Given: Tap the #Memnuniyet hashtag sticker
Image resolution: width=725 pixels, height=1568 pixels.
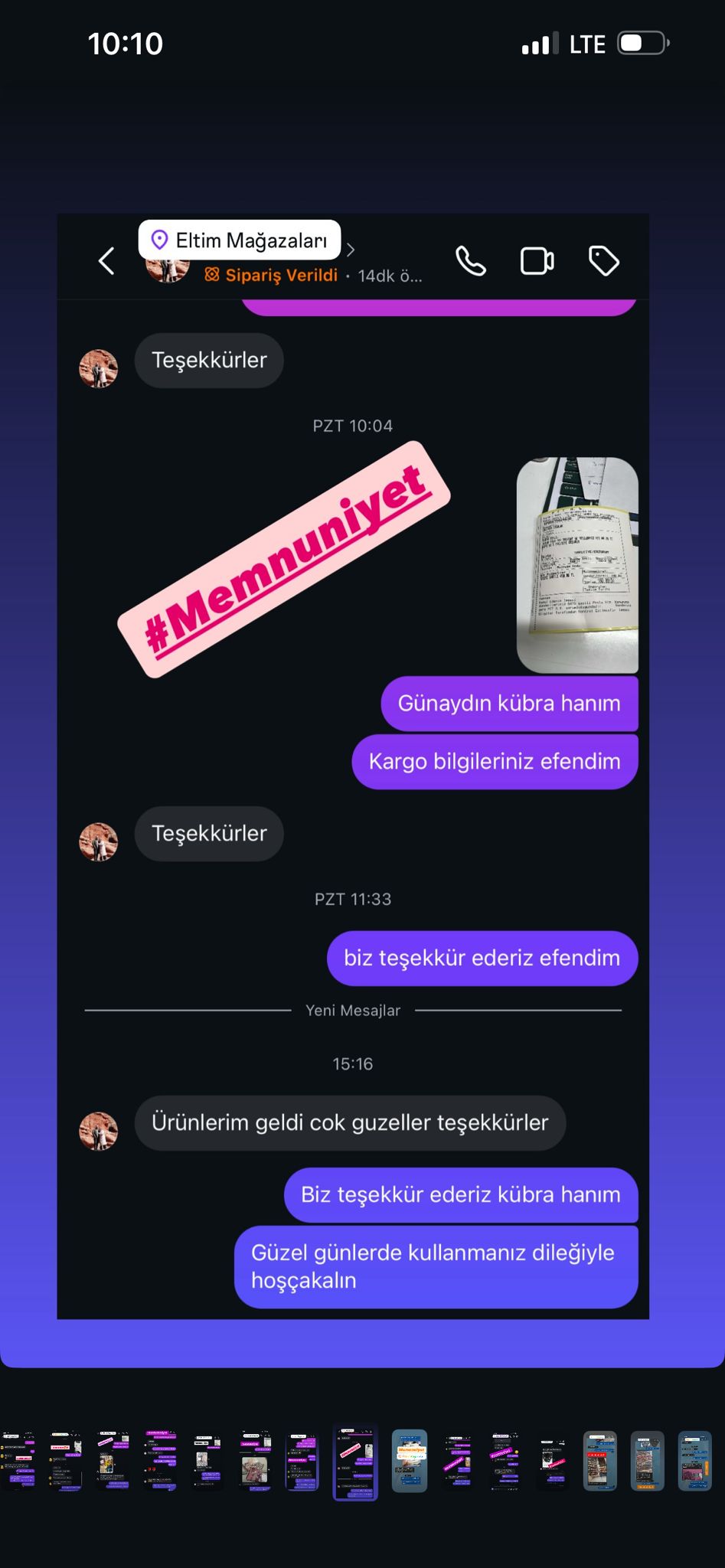Looking at the screenshot, I should point(284,560).
